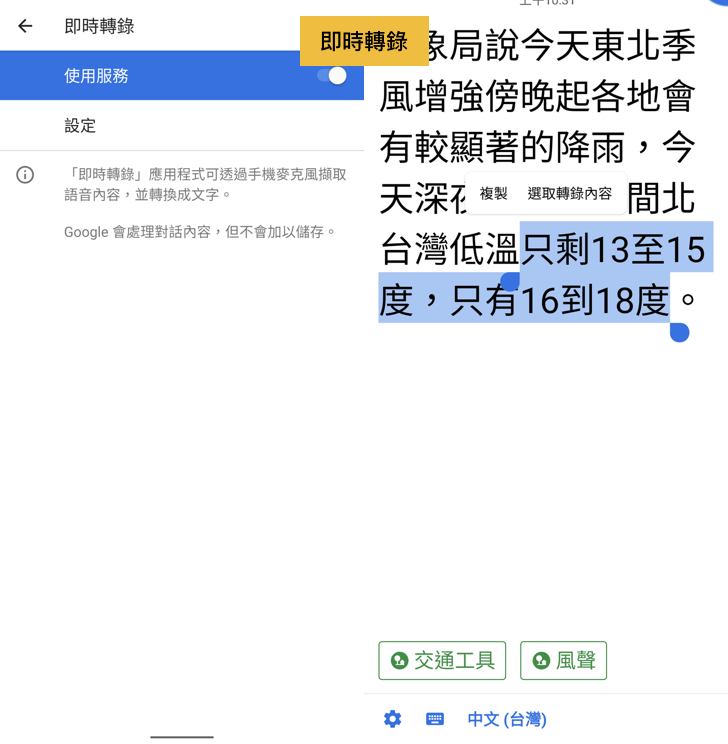Open the 設定 row
This screenshot has width=728, height=744.
pos(181,126)
